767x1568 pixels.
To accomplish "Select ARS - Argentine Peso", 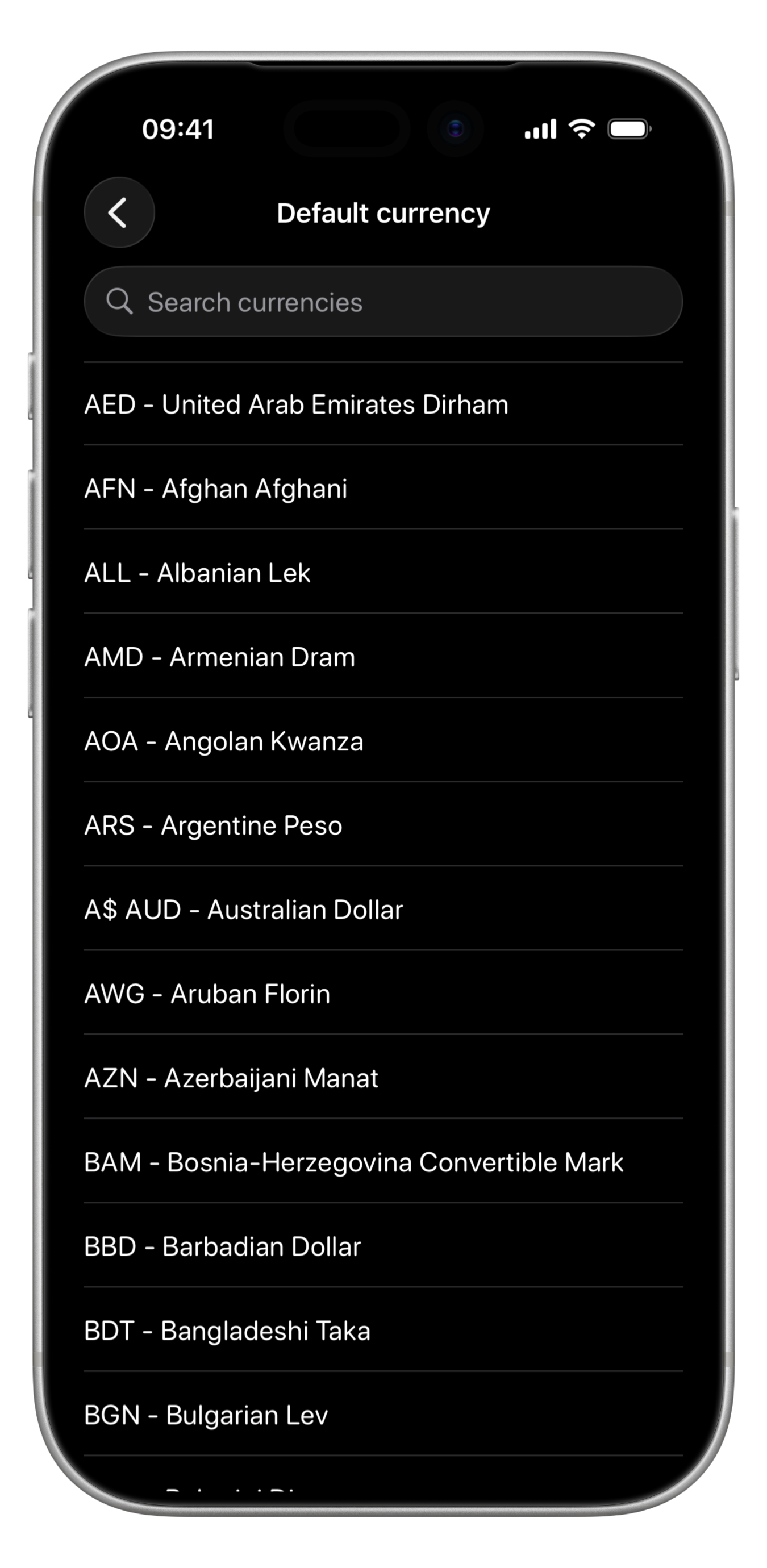I will 383,825.
